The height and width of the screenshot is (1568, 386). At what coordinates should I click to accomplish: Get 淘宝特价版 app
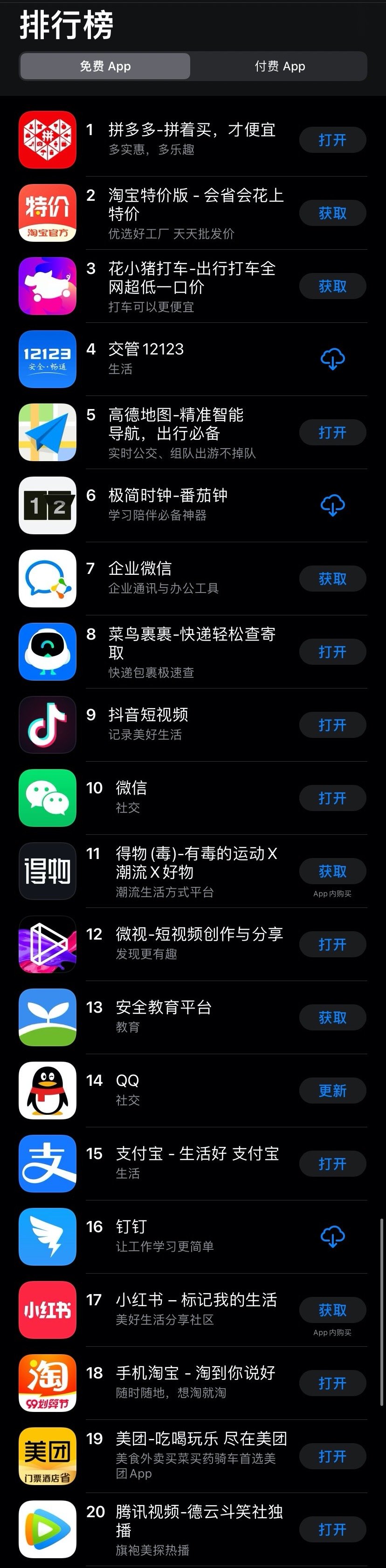[x=332, y=213]
